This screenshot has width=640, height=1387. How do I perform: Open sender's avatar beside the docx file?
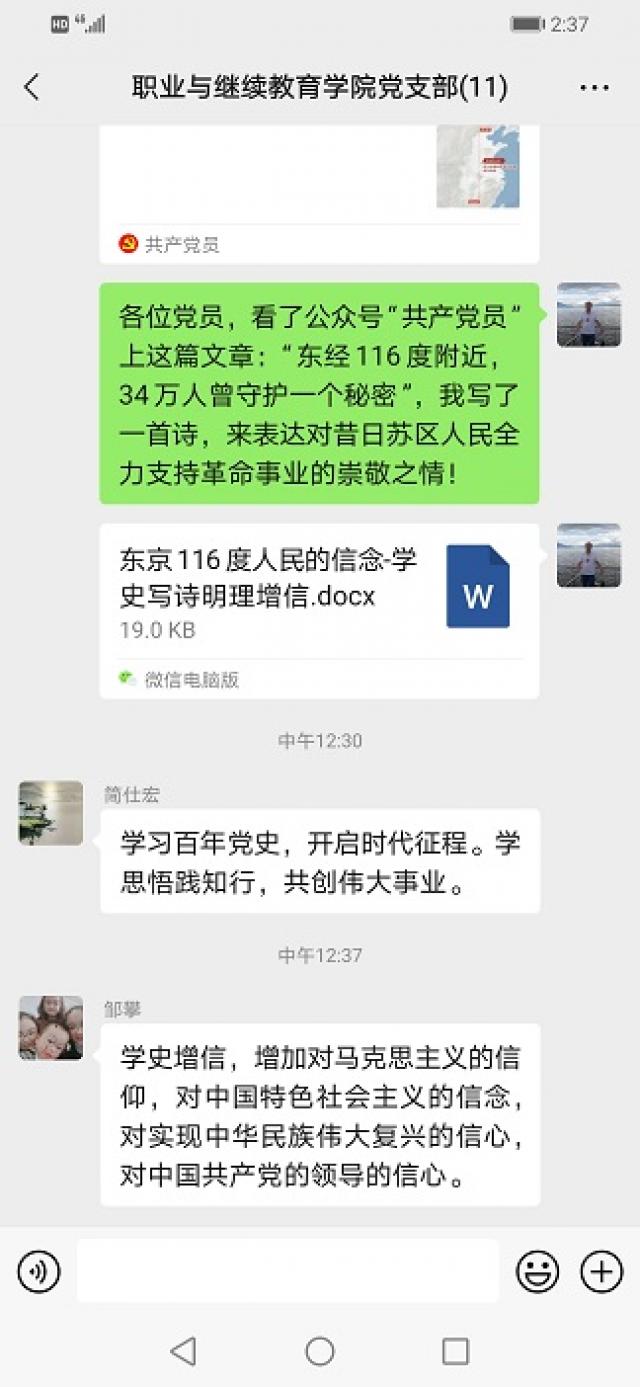pyautogui.click(x=588, y=555)
